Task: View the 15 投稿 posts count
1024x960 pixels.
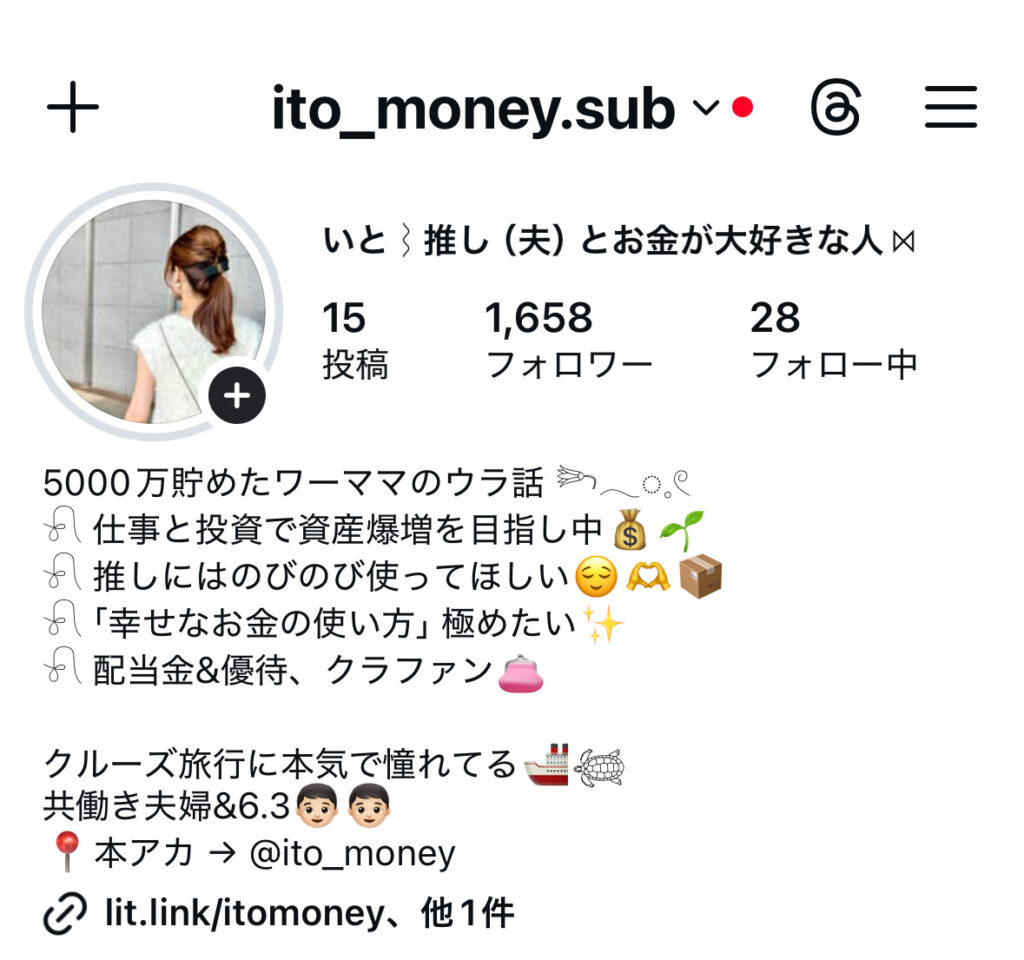Action: tap(354, 342)
